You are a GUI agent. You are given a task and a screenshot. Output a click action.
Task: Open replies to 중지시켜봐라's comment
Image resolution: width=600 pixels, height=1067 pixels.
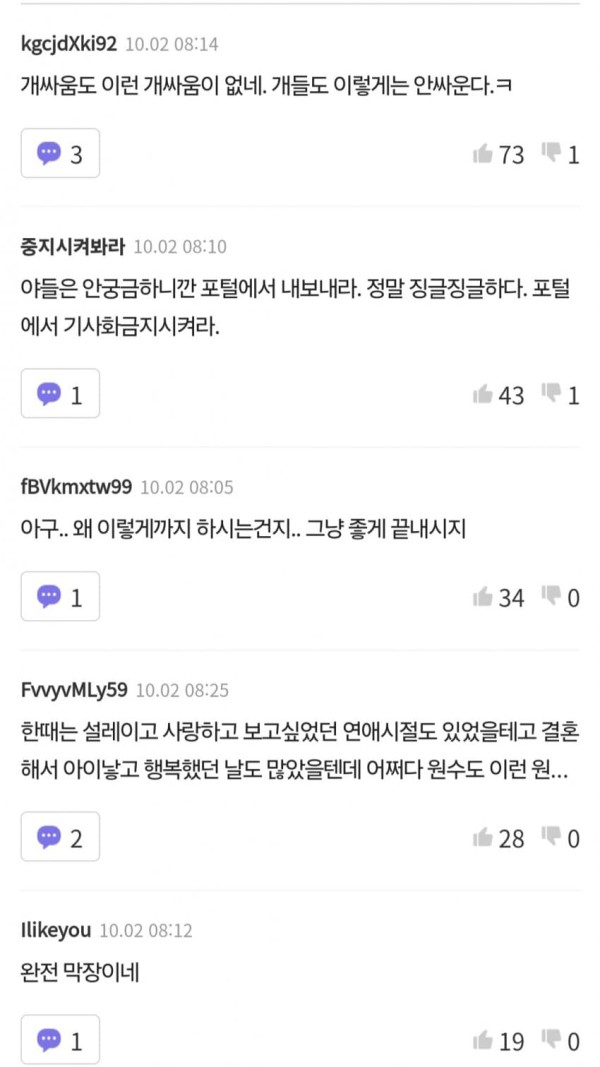click(x=60, y=395)
